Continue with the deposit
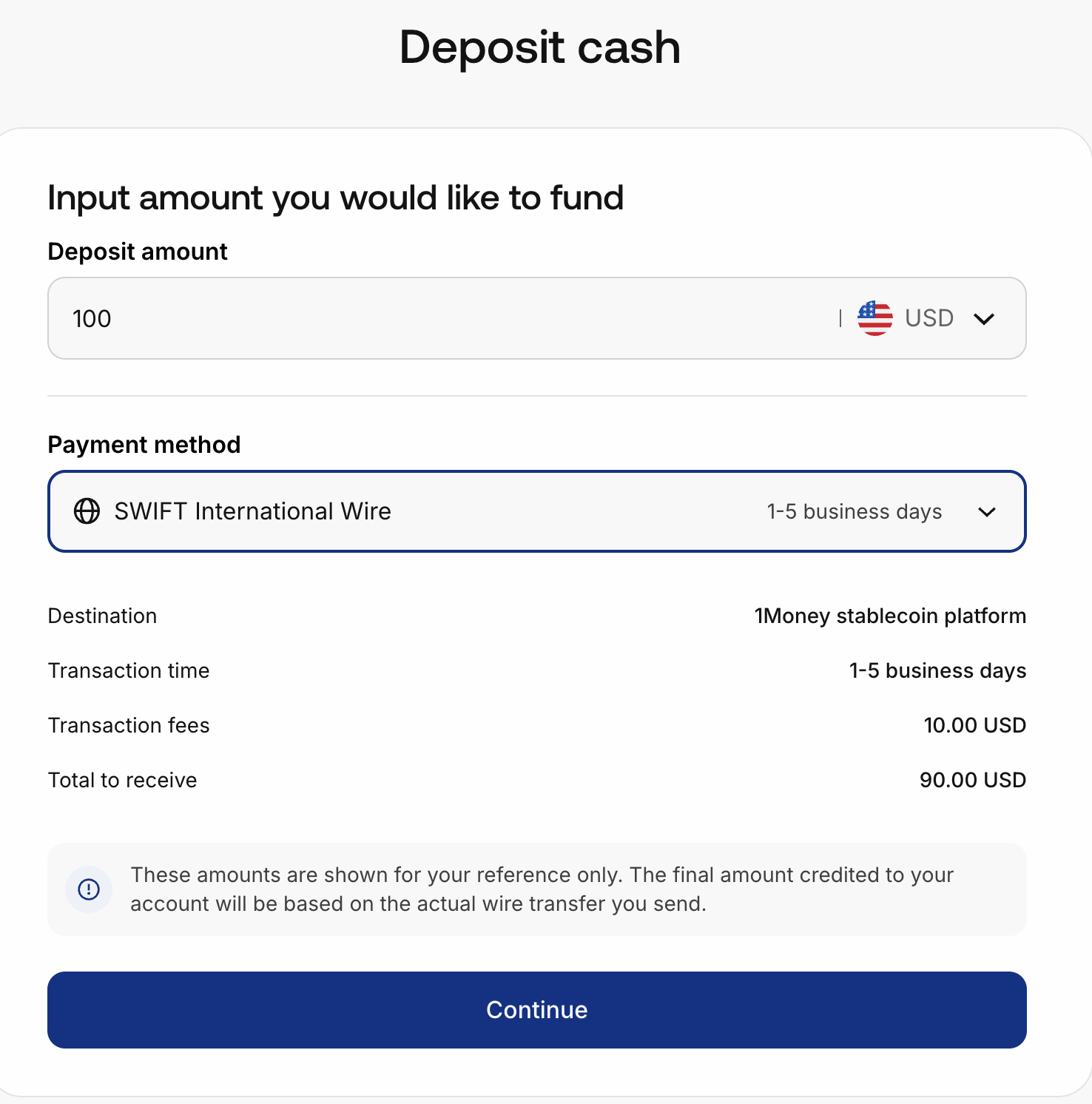 [536, 1009]
